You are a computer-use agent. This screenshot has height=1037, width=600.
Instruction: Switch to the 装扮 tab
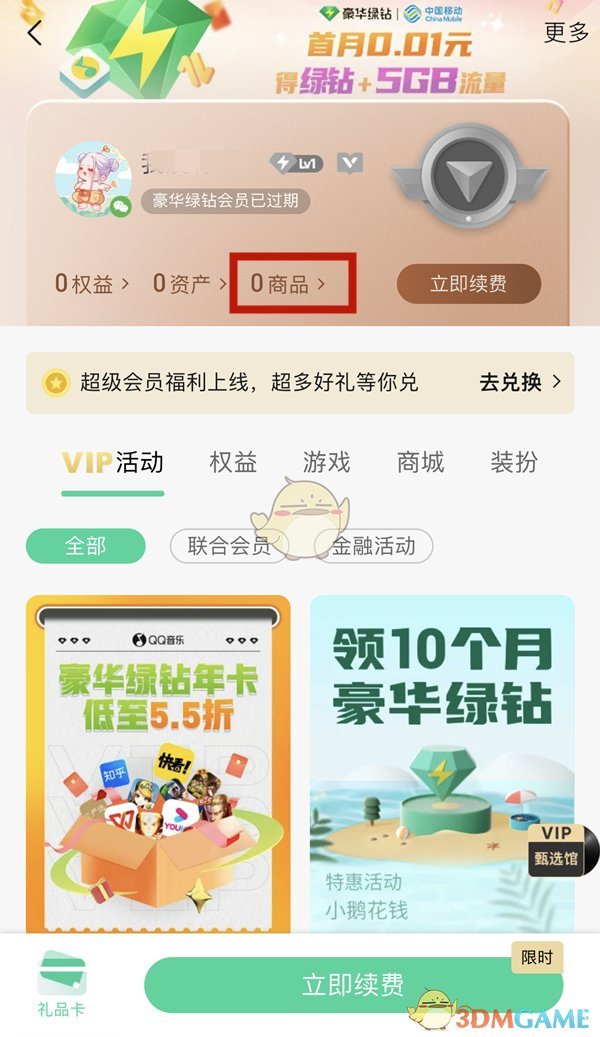coord(513,462)
